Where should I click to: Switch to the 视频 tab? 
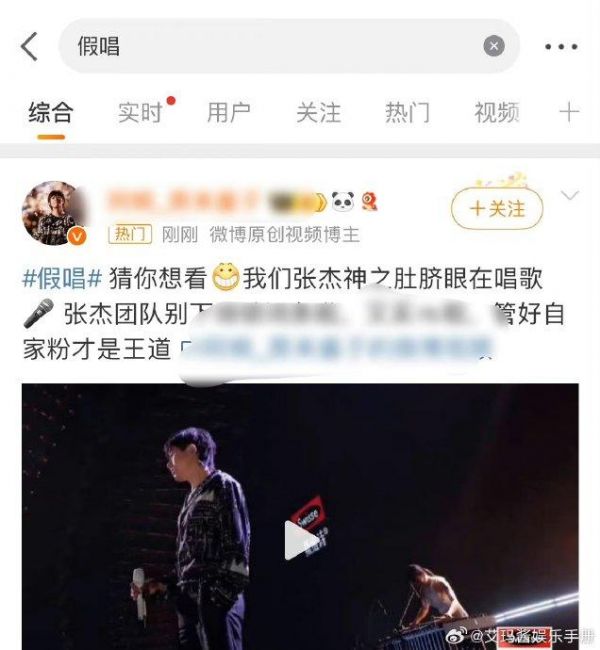click(496, 112)
